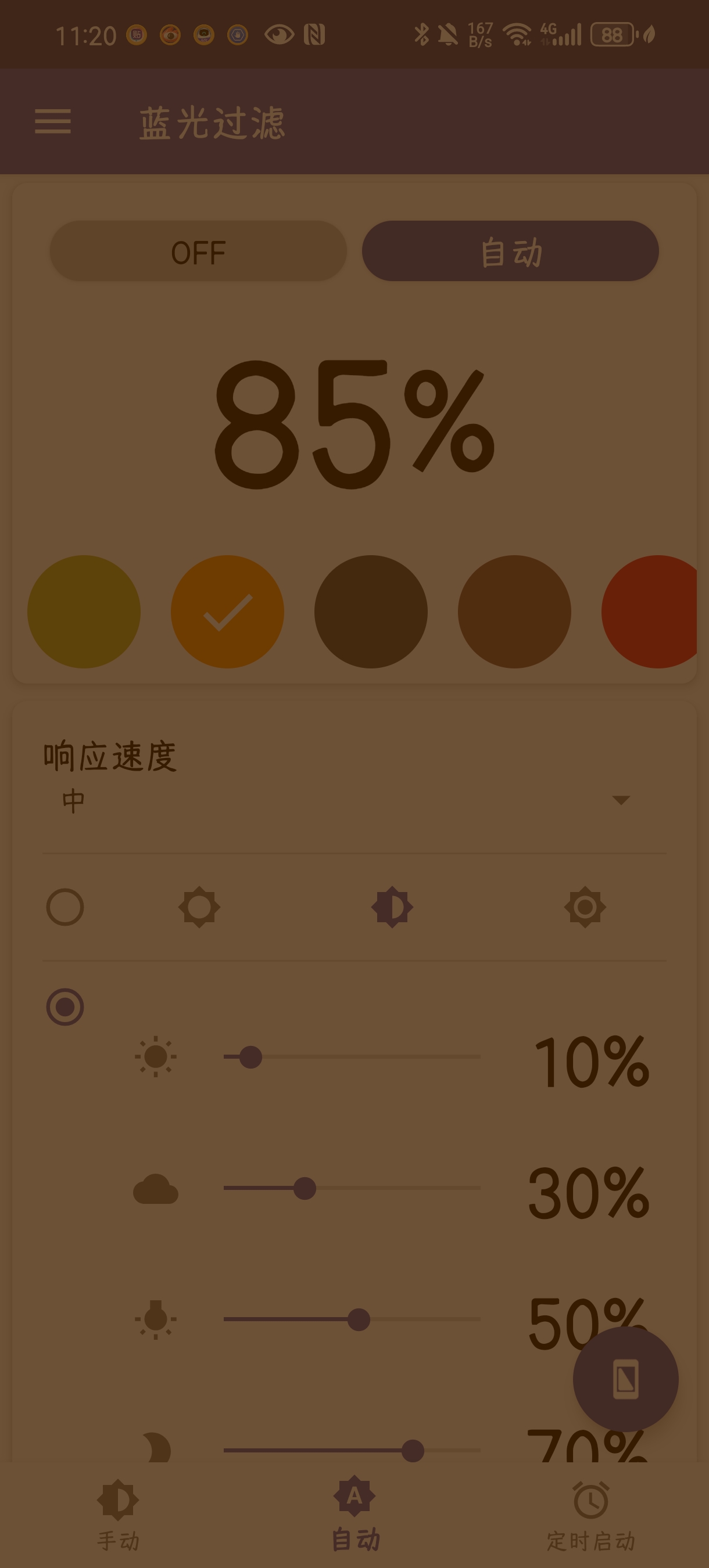The width and height of the screenshot is (709, 1568).
Task: Switch to the 自动 bottom tab
Action: 354,1515
